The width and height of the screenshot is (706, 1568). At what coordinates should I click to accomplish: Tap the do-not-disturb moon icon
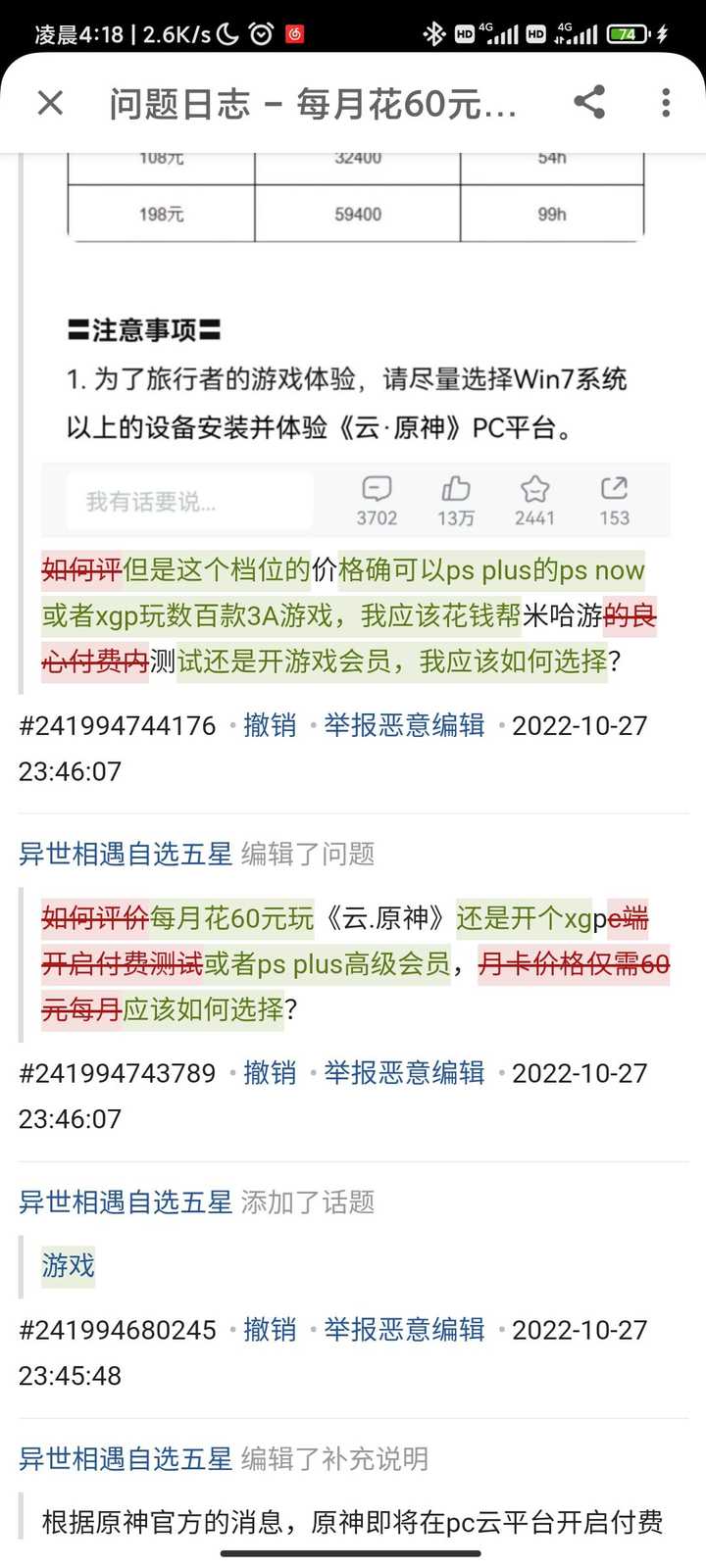click(226, 31)
